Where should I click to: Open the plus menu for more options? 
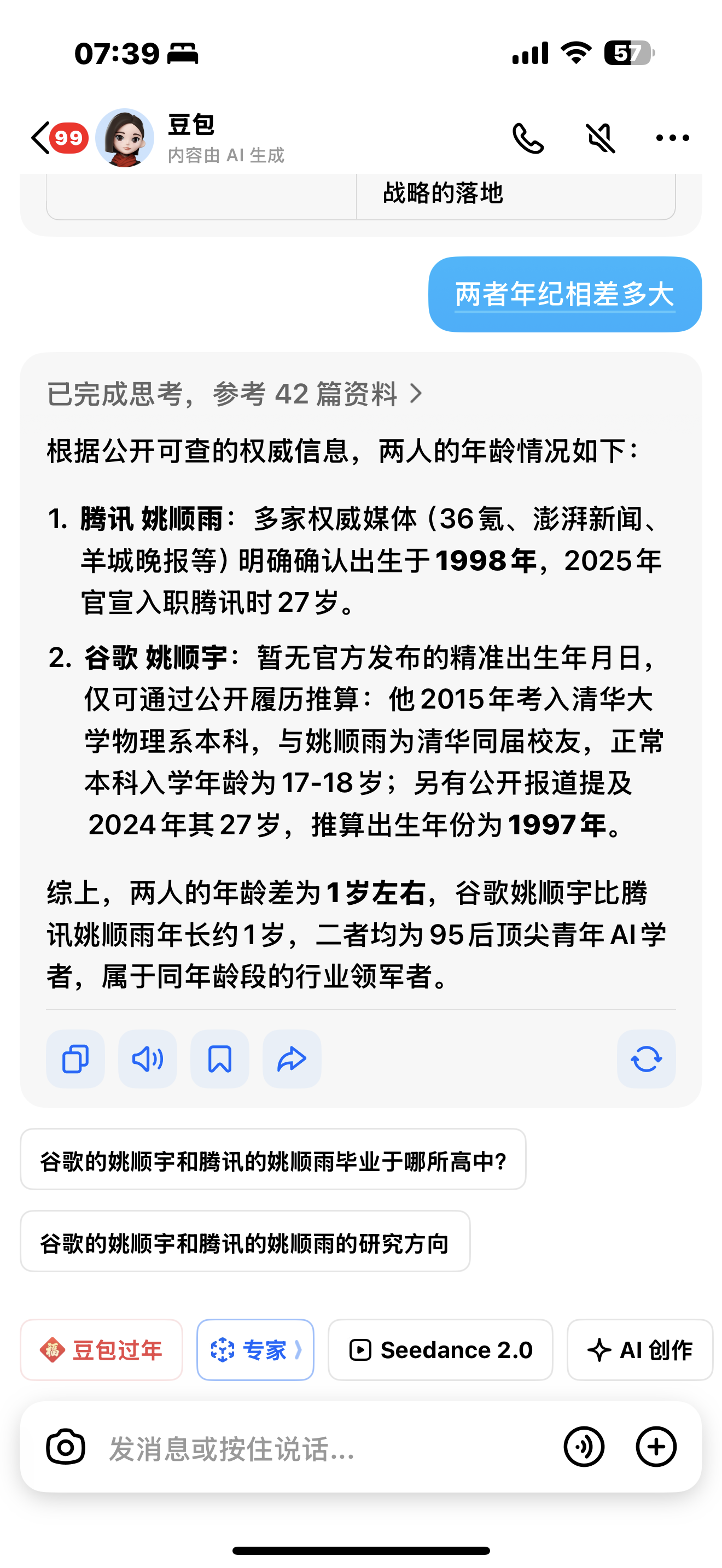click(656, 1447)
